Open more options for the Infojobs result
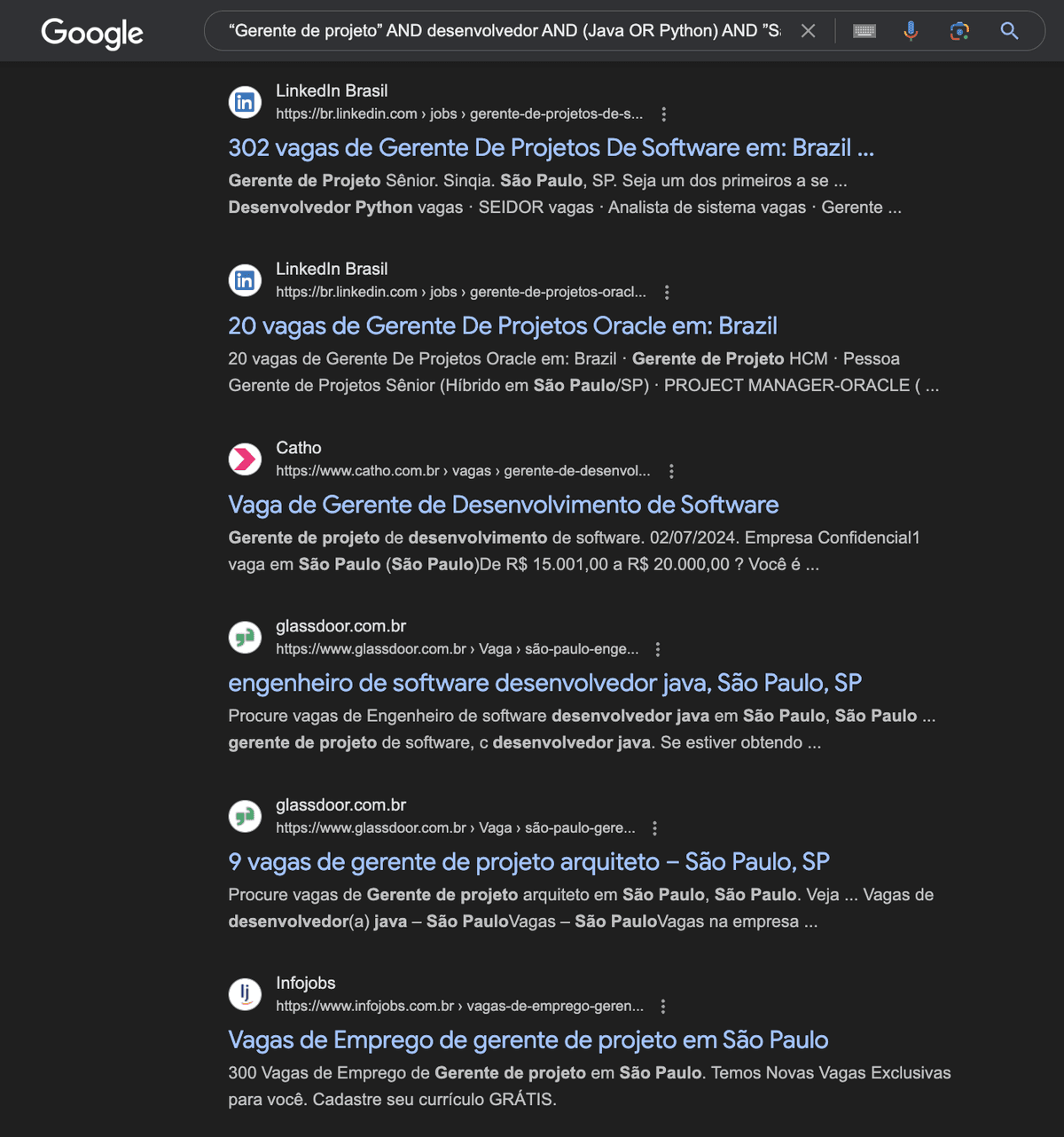Viewport: 1064px width, 1137px height. [x=663, y=1007]
